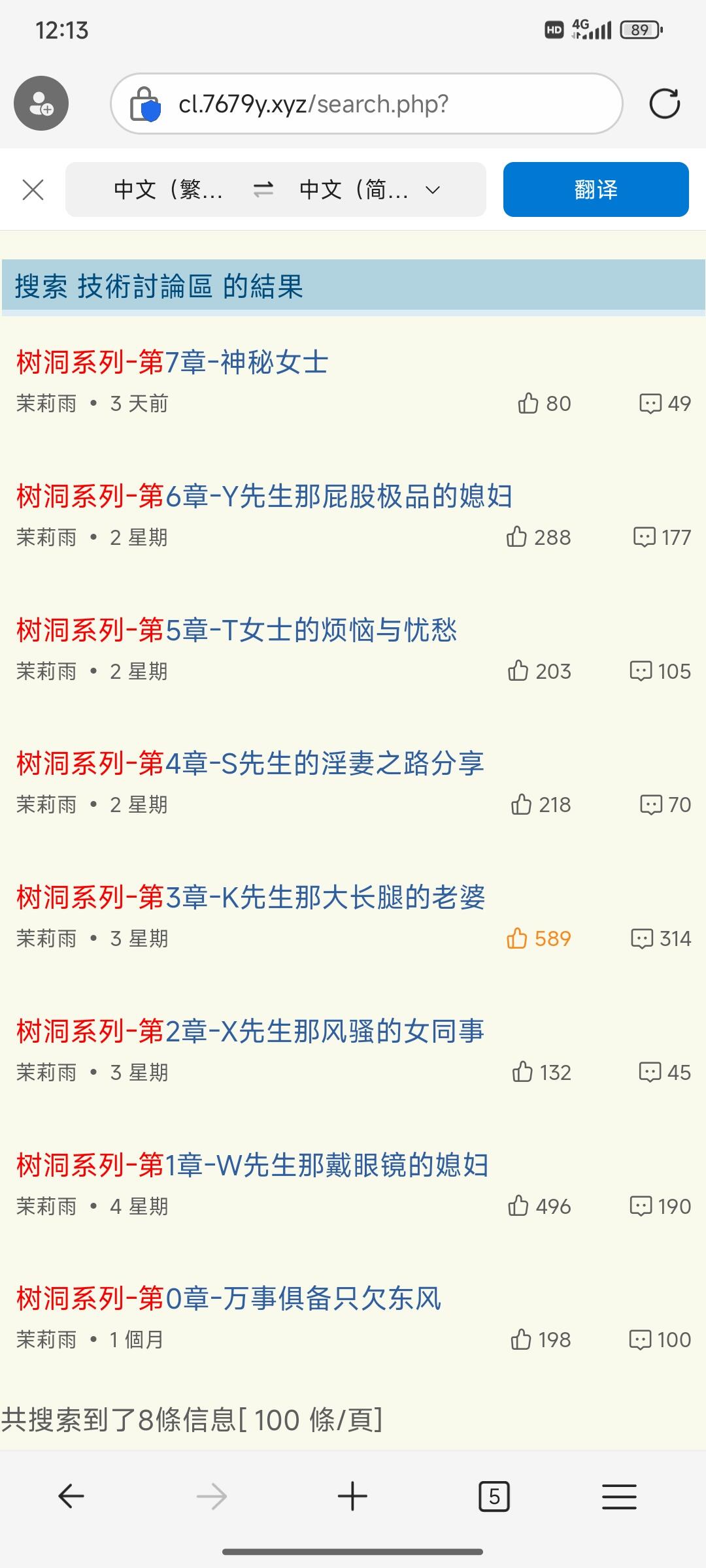The width and height of the screenshot is (706, 1568).
Task: Open the 树洞系列-第4章 result
Action: pyautogui.click(x=250, y=763)
